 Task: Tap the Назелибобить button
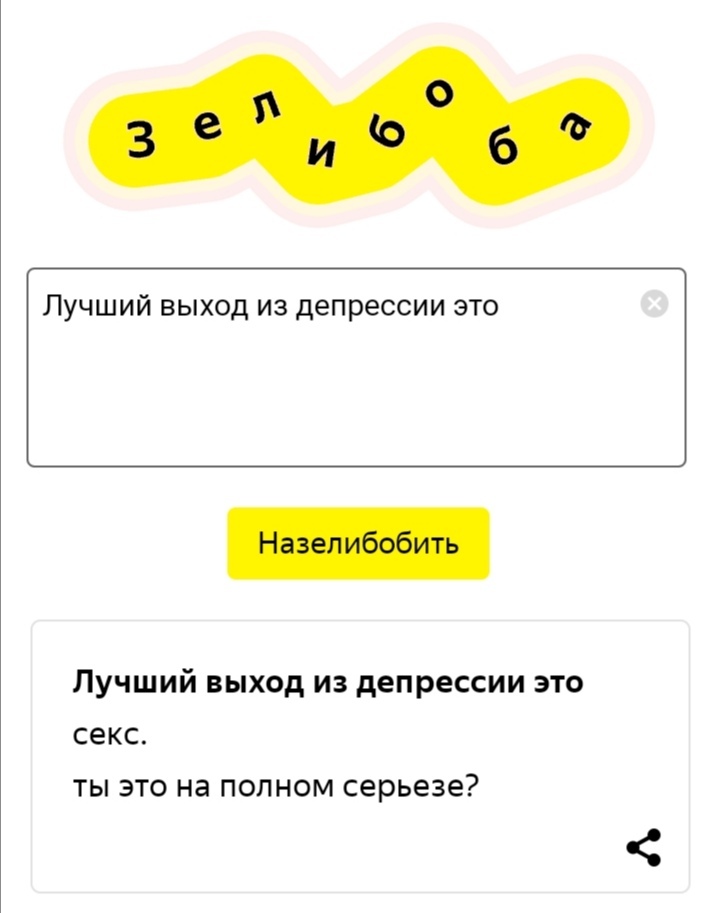[358, 543]
